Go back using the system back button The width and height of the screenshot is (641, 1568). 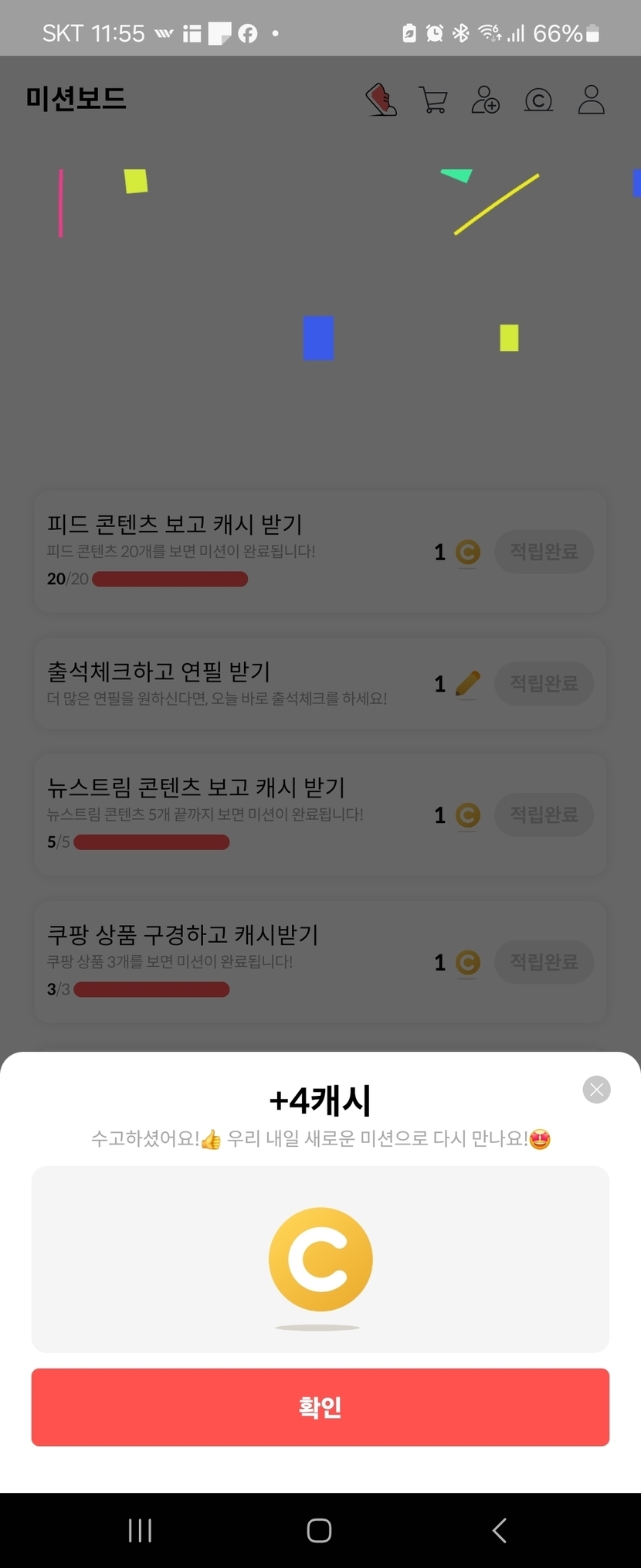(500, 1530)
